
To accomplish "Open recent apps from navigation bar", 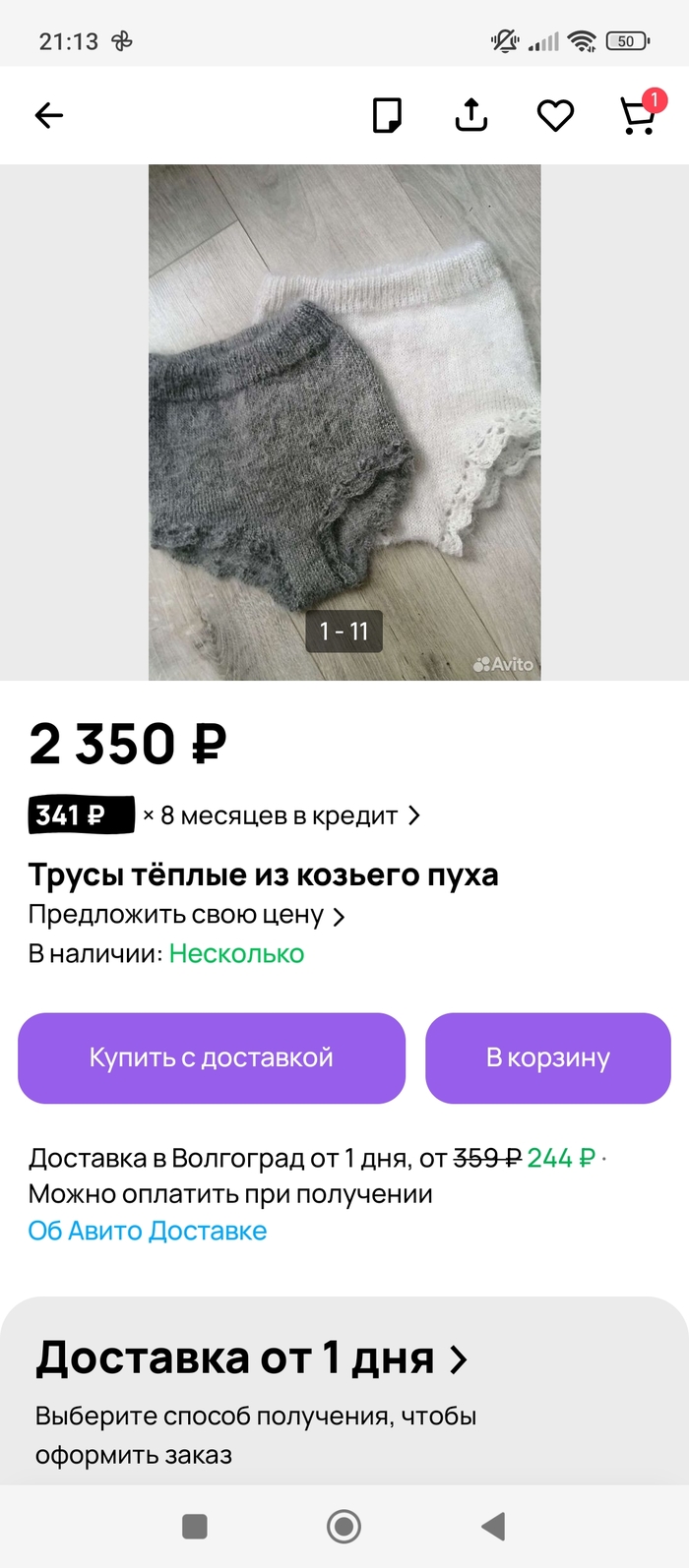I will [195, 1526].
